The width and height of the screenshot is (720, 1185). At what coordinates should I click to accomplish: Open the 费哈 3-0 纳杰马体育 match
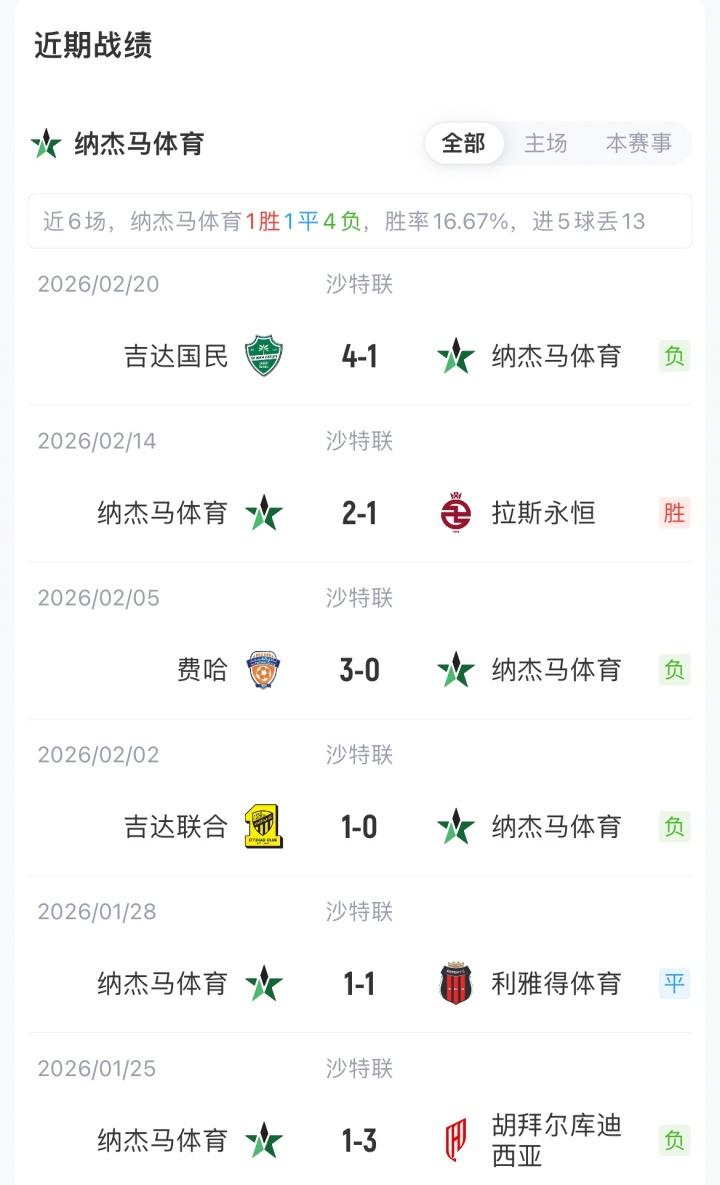pyautogui.click(x=359, y=670)
